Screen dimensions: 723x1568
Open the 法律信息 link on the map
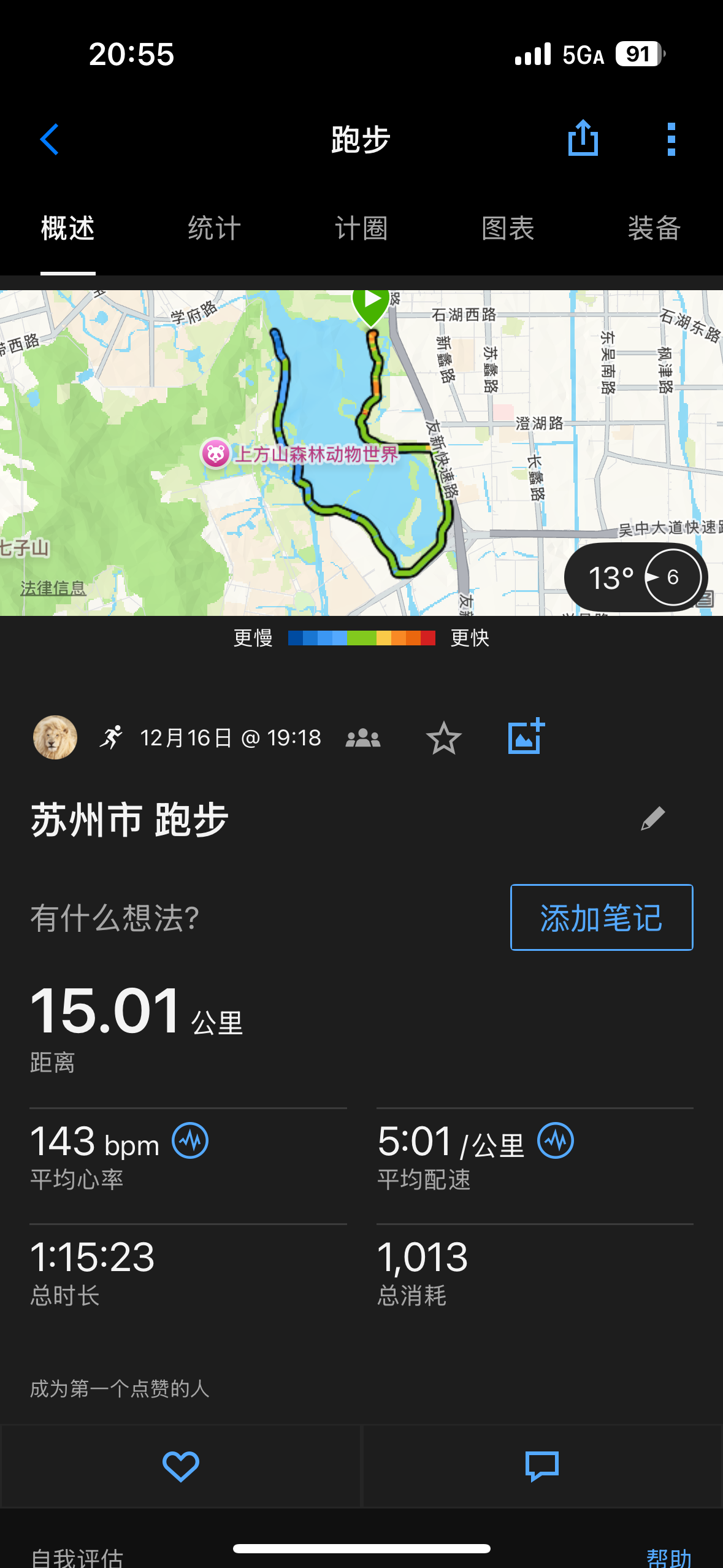53,588
